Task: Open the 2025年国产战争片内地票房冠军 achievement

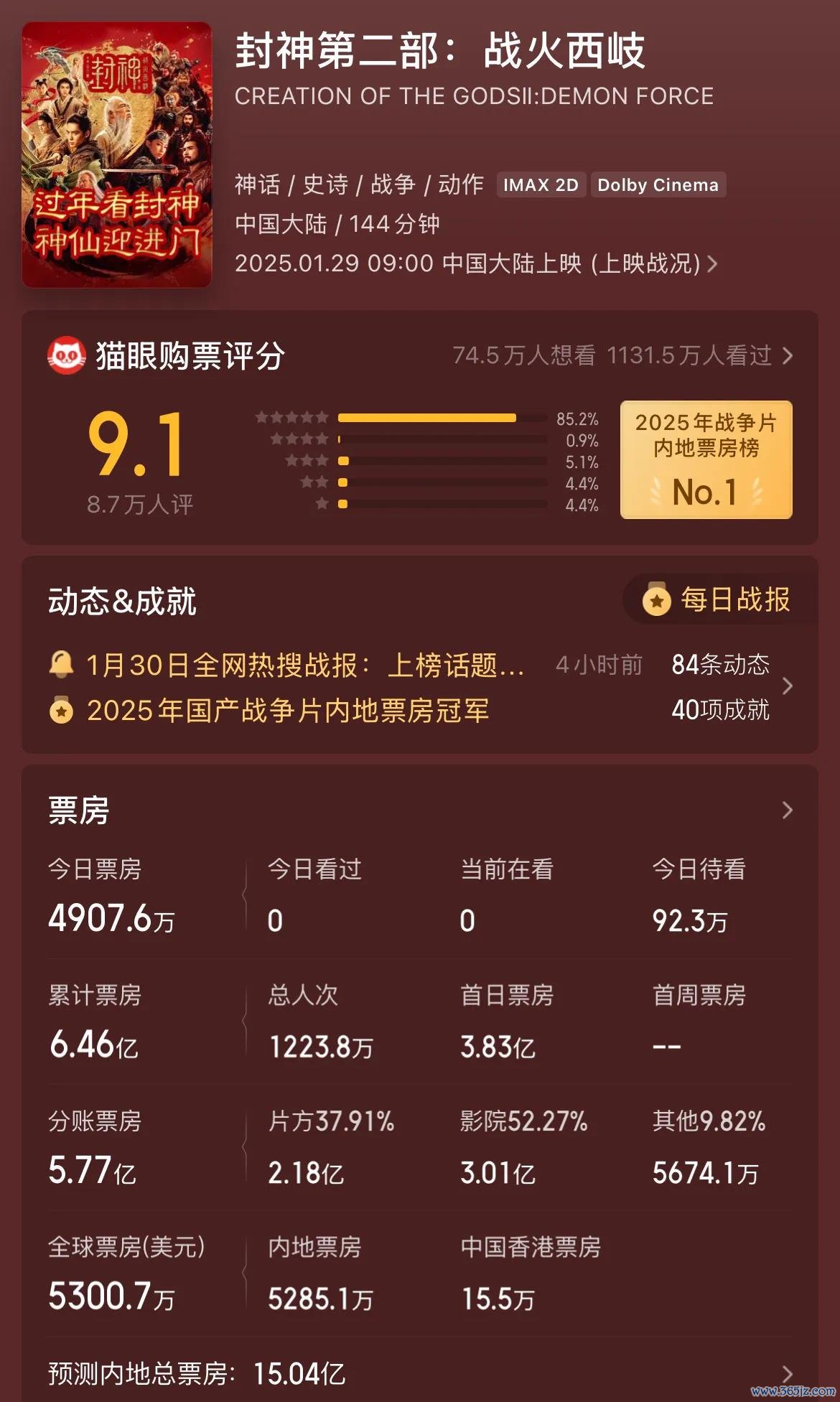Action: [269, 710]
